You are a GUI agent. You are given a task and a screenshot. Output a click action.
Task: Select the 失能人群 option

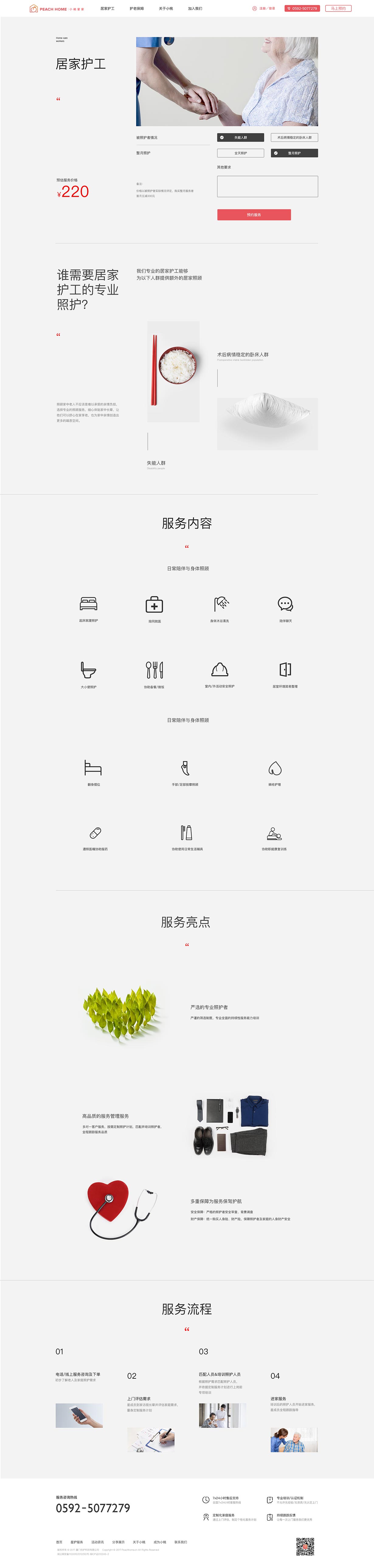pyautogui.click(x=240, y=138)
